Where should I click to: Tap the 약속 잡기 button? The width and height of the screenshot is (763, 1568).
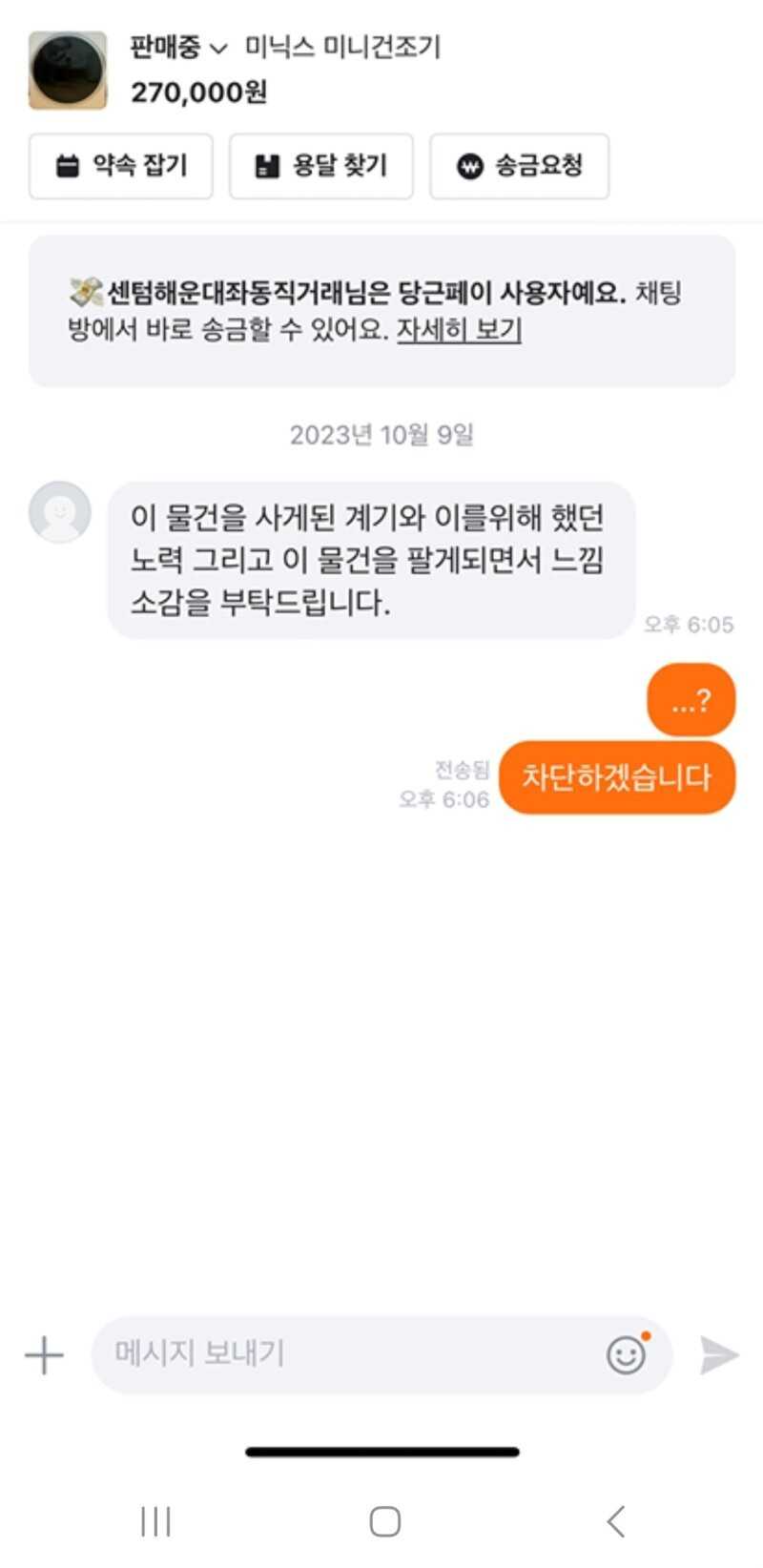(121, 166)
